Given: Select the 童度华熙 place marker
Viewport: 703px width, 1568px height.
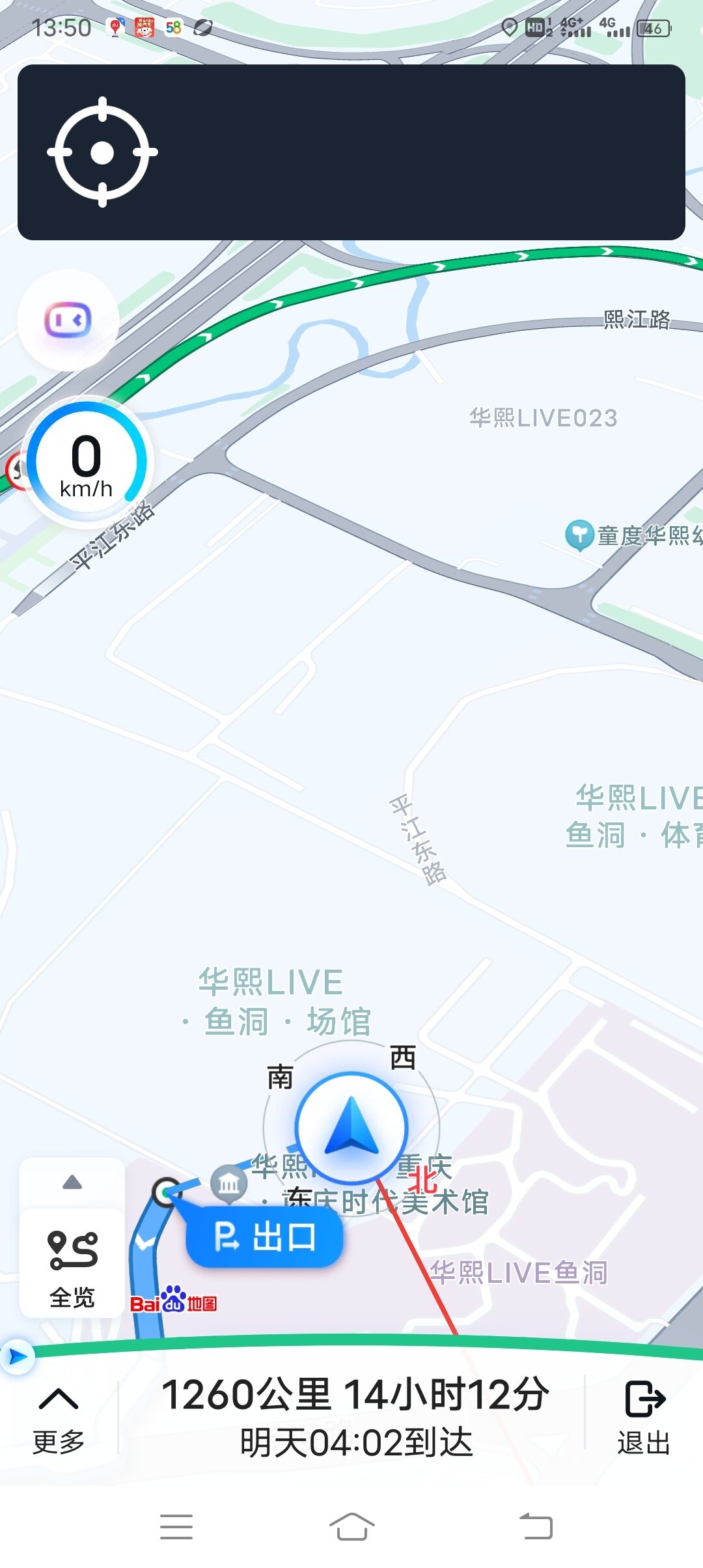Looking at the screenshot, I should (x=579, y=535).
